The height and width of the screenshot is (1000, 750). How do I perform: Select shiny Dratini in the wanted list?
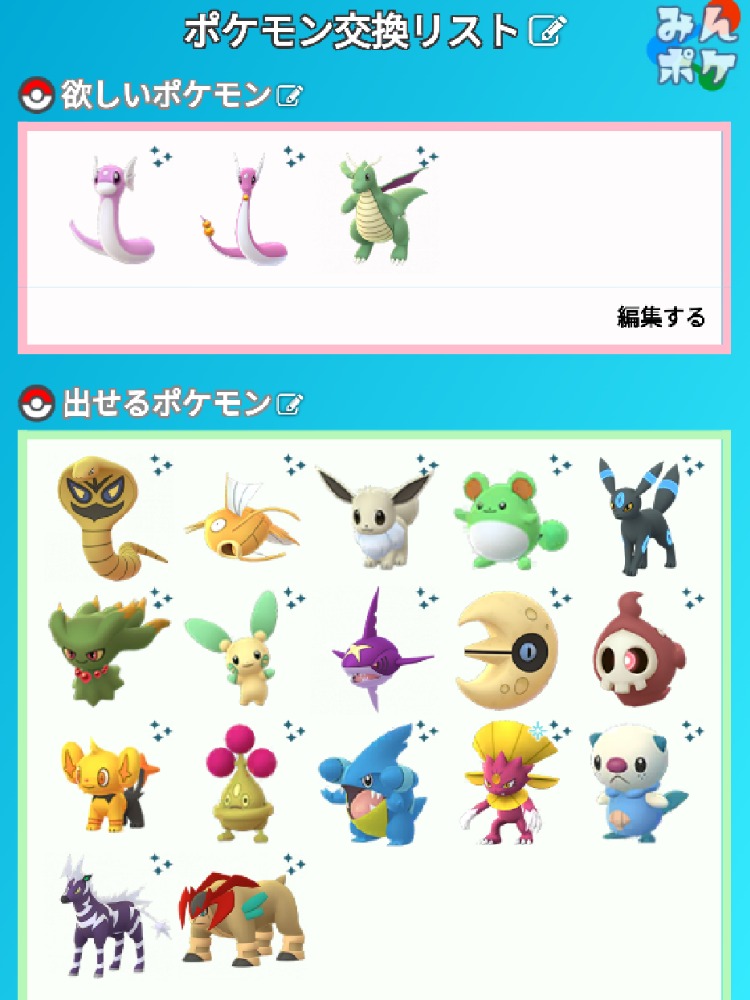click(110, 208)
